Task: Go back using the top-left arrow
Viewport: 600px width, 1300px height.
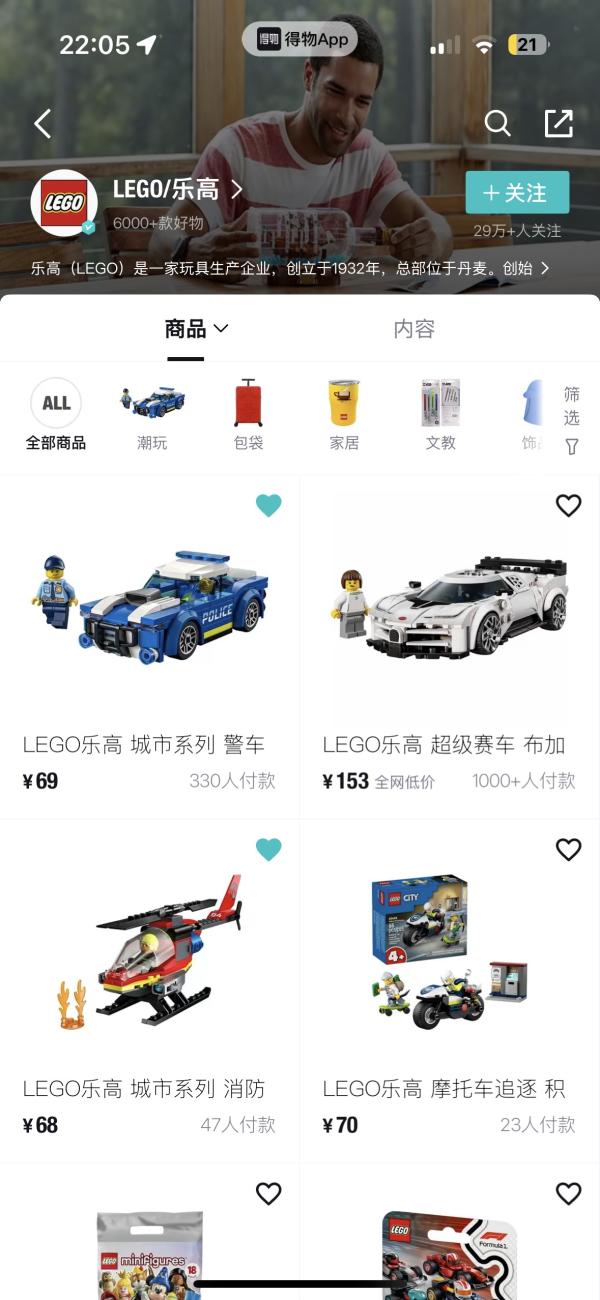Action: 42,124
